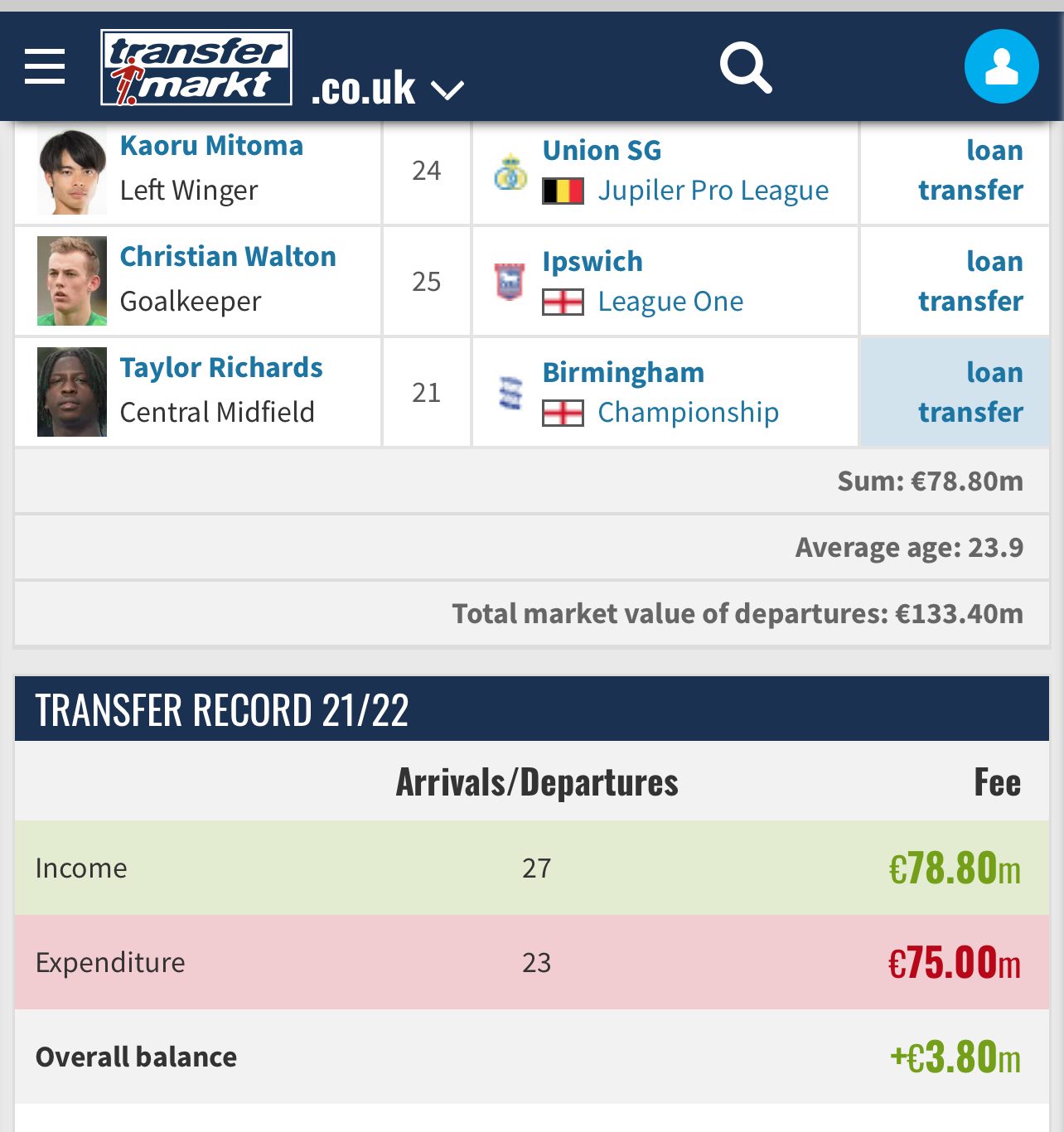Open Kaoru Mitoma's player profile
1064x1132 pixels.
211,146
